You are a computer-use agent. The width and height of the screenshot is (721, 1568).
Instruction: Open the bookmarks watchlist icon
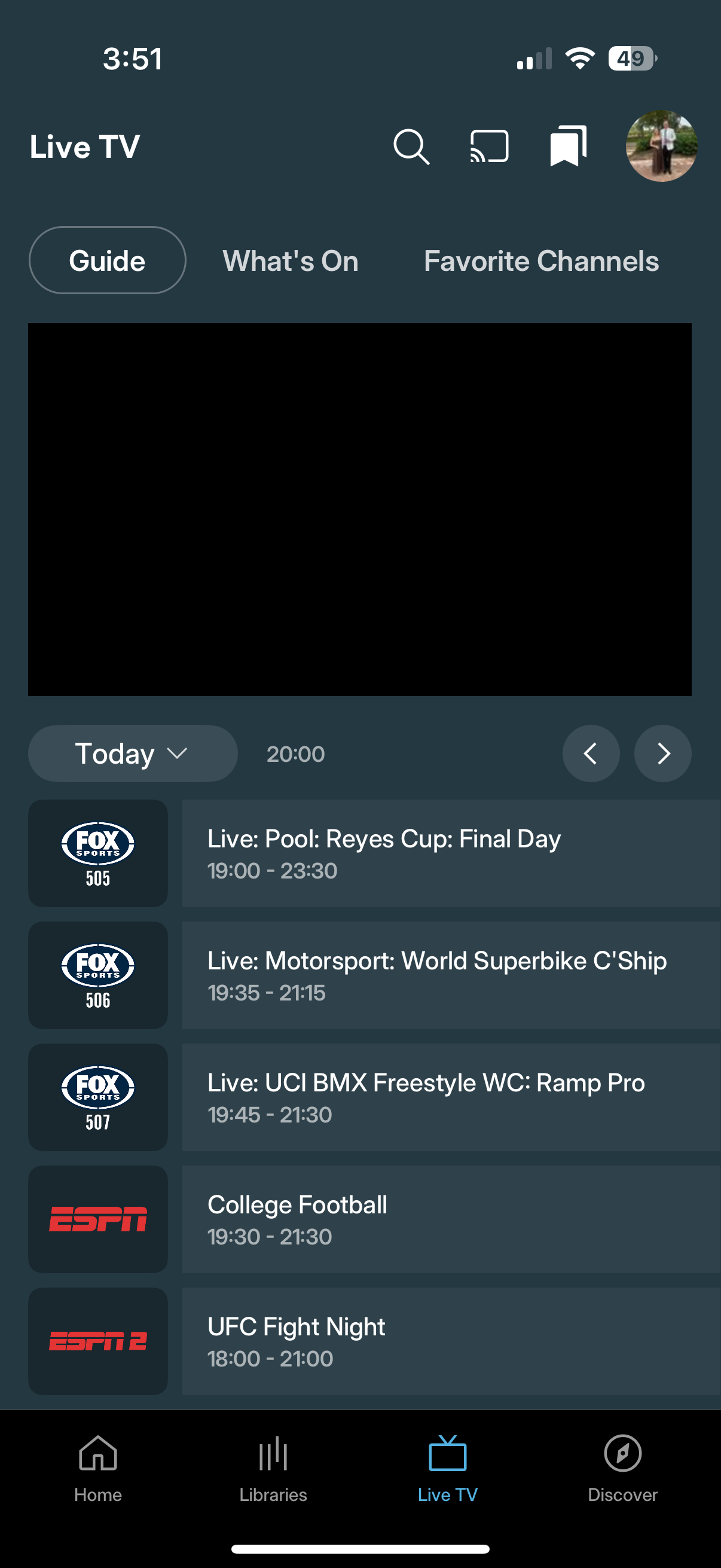(x=569, y=146)
